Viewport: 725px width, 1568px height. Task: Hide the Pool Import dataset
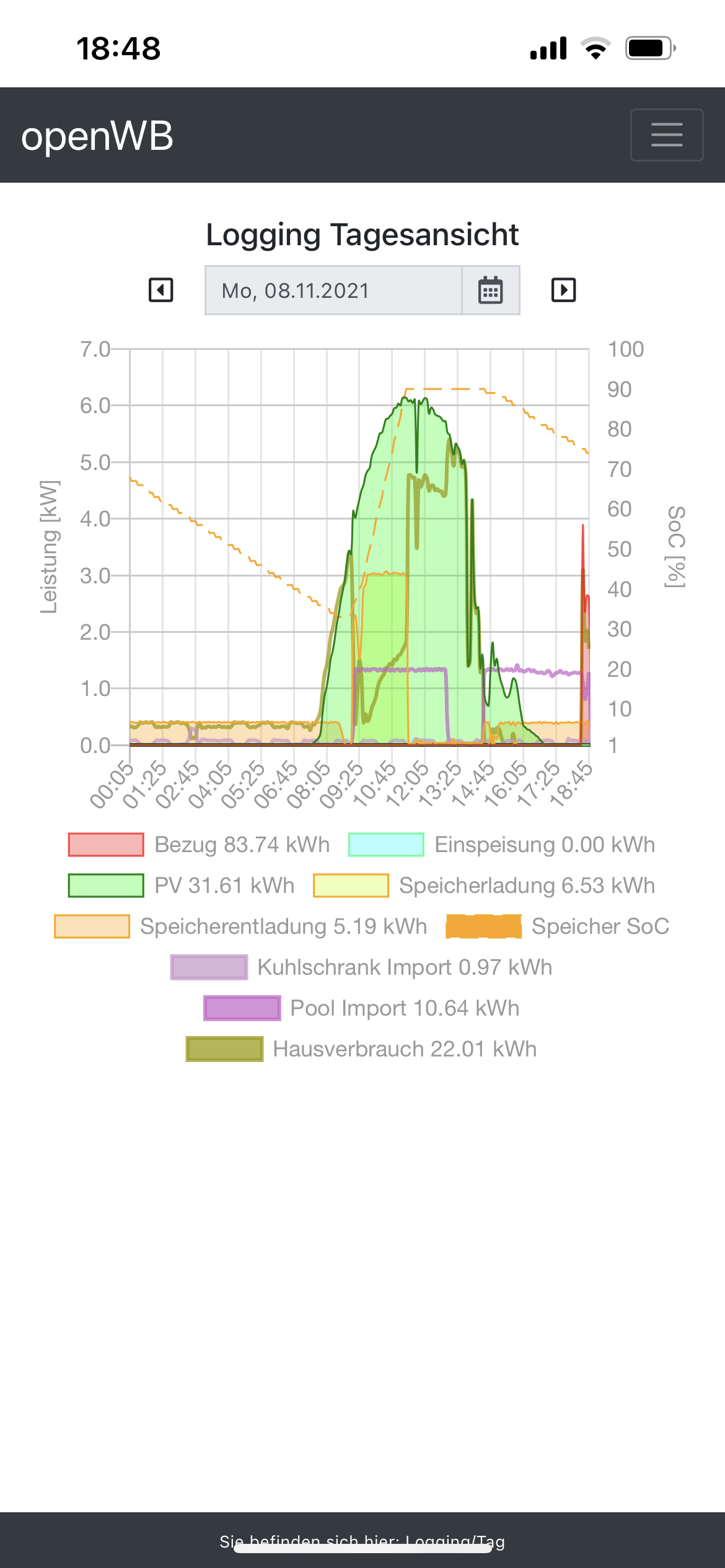pos(361,1008)
